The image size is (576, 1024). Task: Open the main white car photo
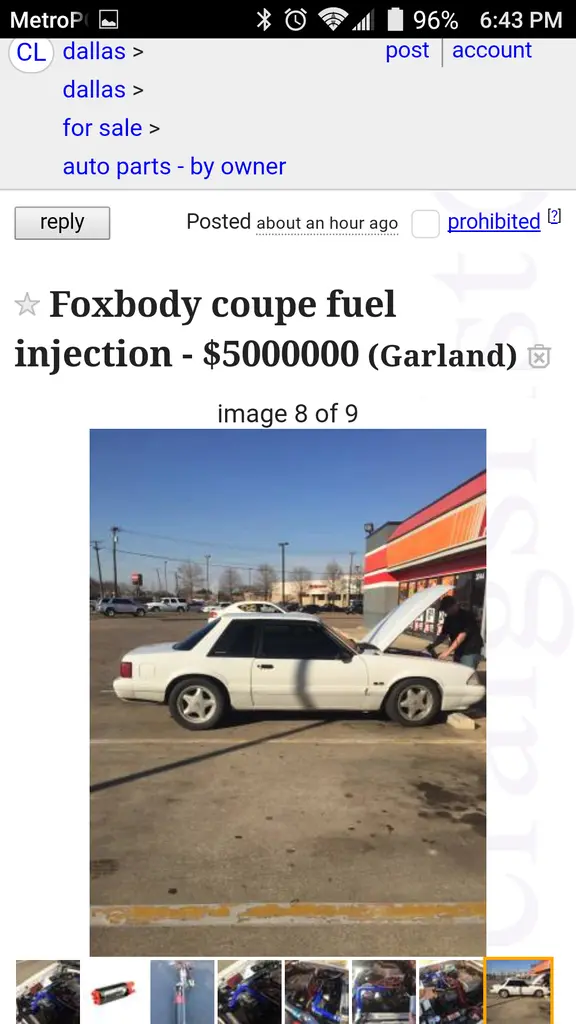288,692
